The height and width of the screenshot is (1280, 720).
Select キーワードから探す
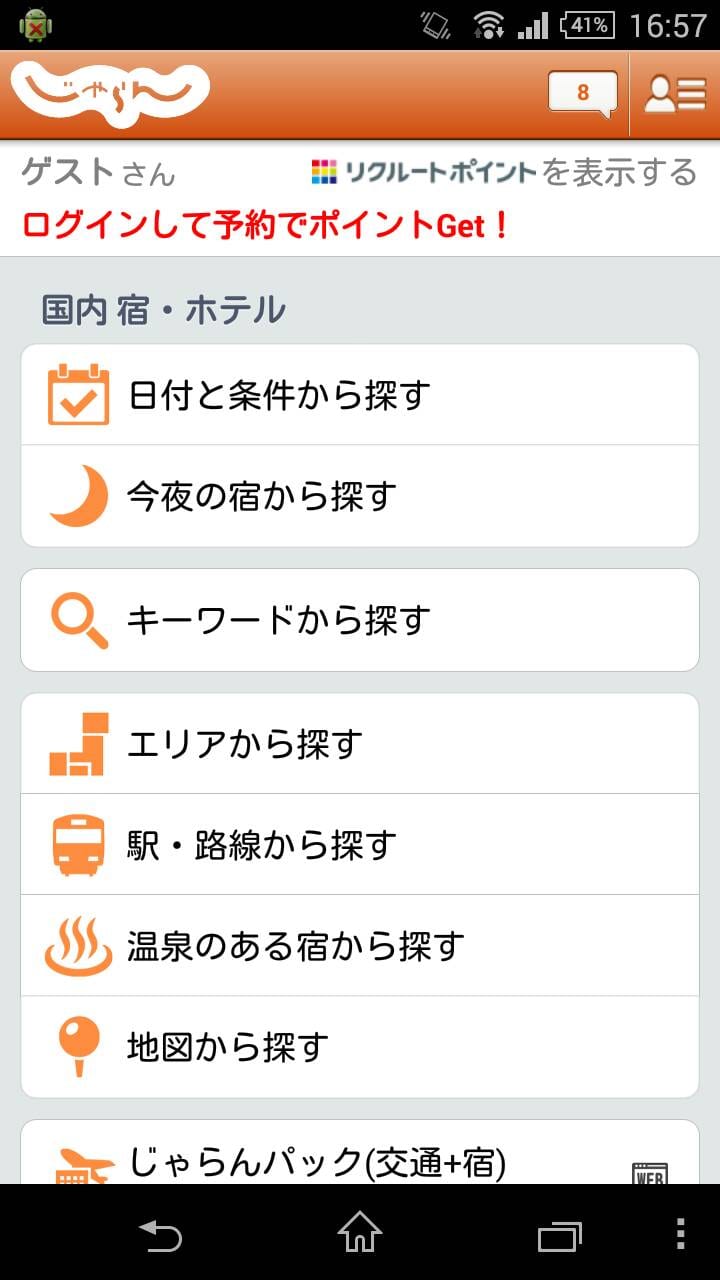[360, 620]
